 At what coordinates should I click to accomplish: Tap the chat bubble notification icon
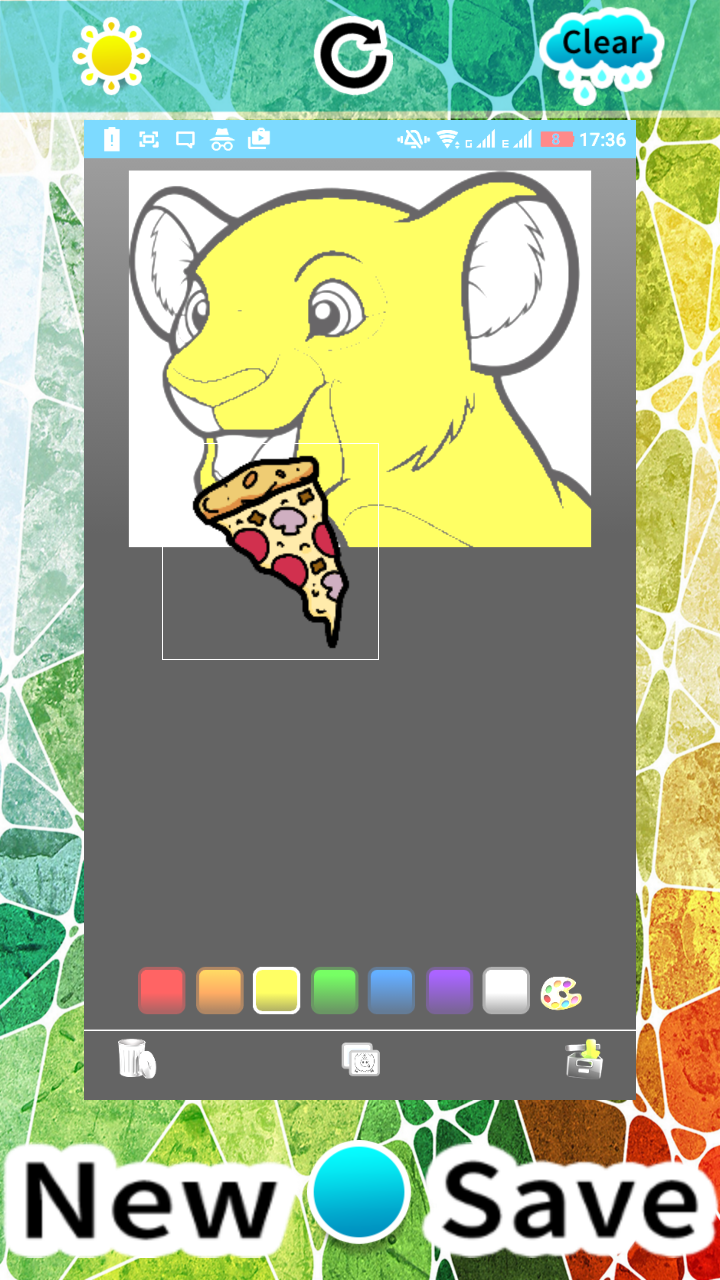(184, 140)
